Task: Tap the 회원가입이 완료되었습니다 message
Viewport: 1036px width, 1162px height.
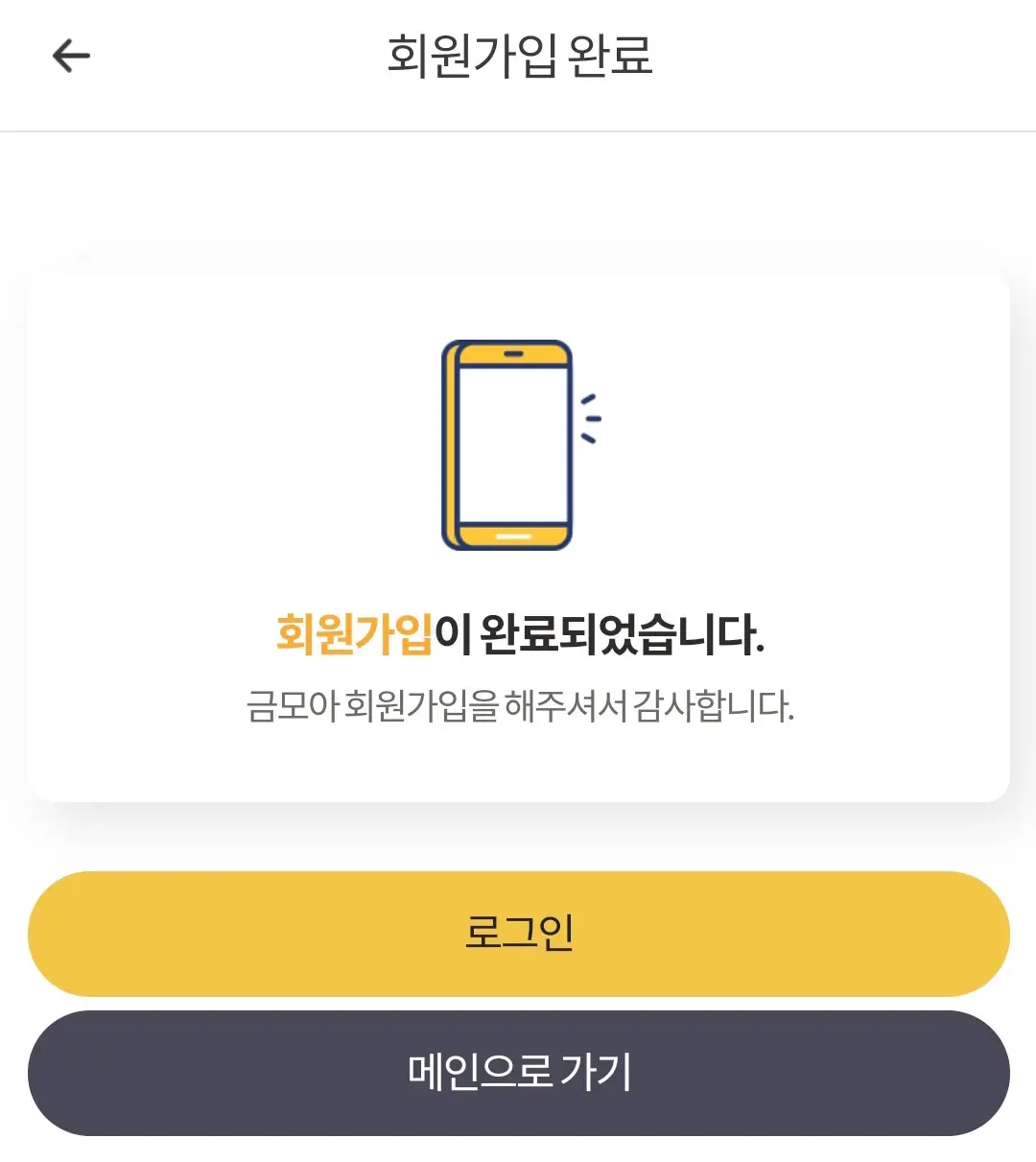Action: click(x=518, y=633)
